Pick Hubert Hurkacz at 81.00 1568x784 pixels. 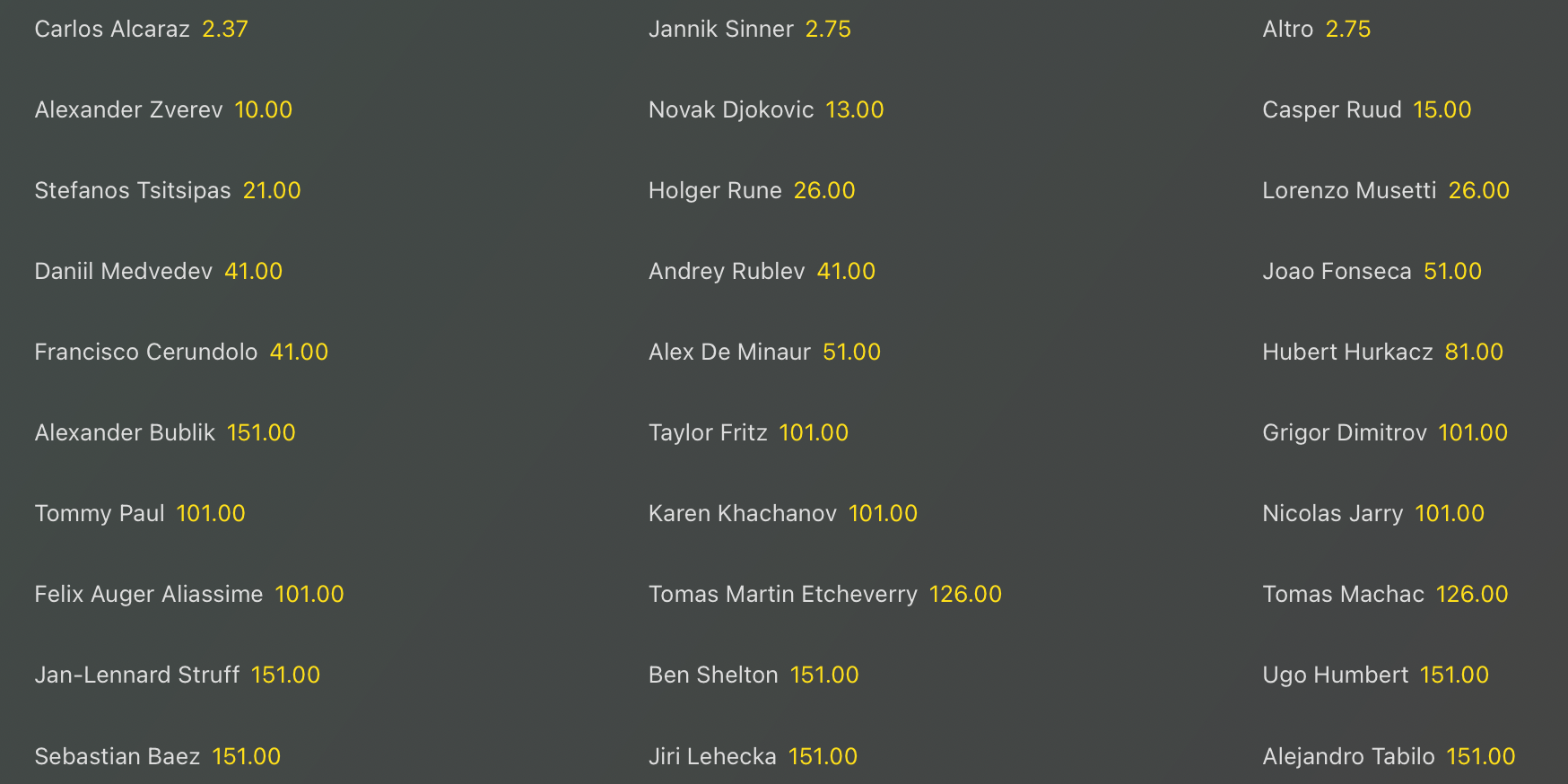(1382, 353)
